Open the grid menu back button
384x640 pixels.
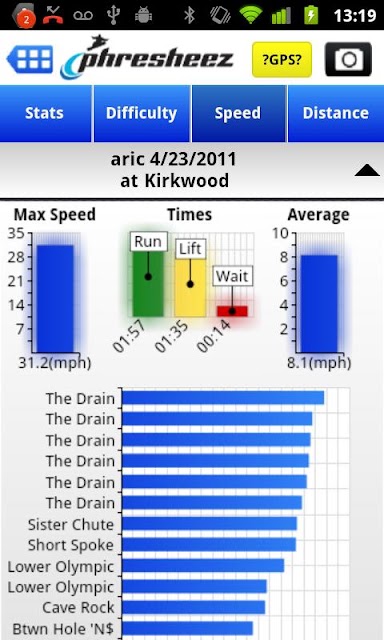point(30,59)
